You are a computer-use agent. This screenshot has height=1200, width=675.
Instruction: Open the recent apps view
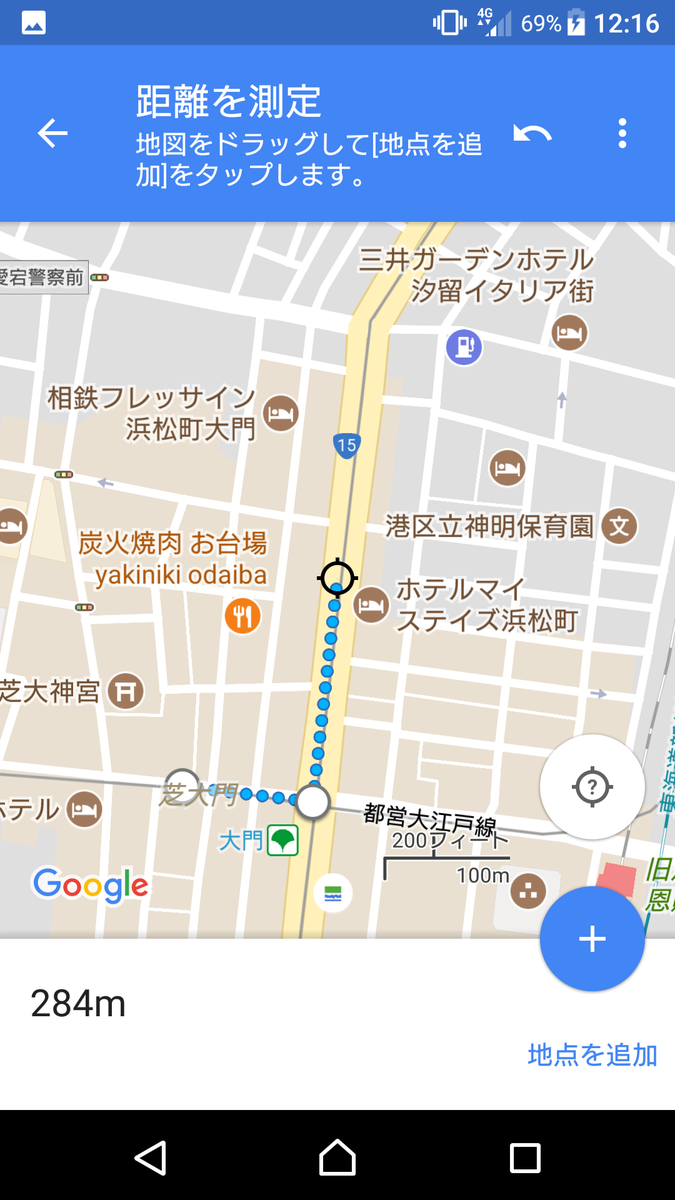coord(525,1157)
